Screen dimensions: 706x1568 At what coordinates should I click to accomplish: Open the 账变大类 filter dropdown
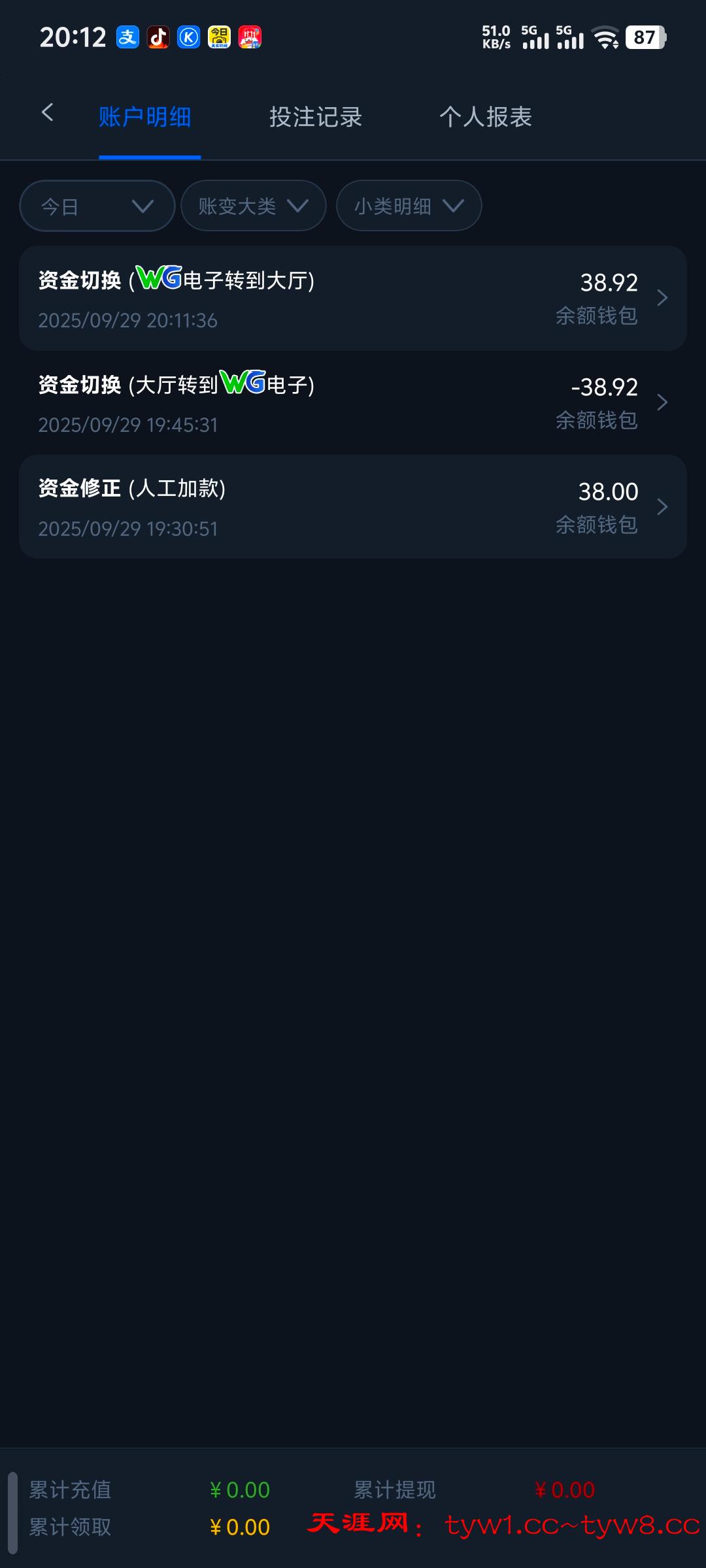252,206
